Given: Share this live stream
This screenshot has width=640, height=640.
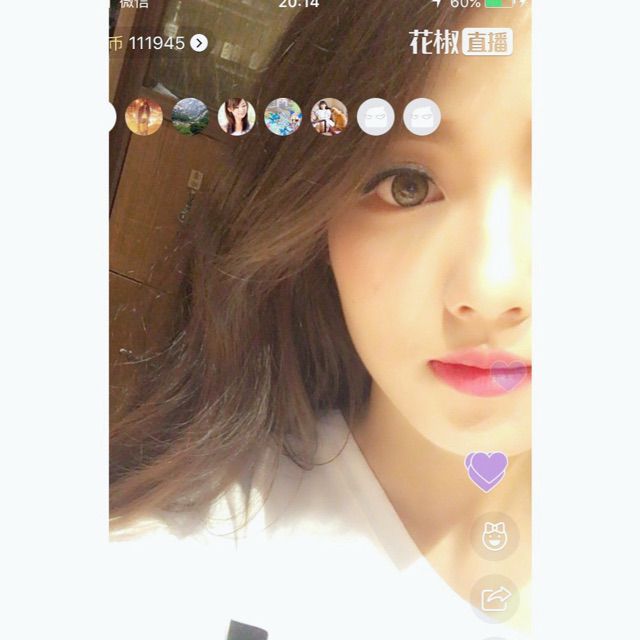Looking at the screenshot, I should 495,598.
